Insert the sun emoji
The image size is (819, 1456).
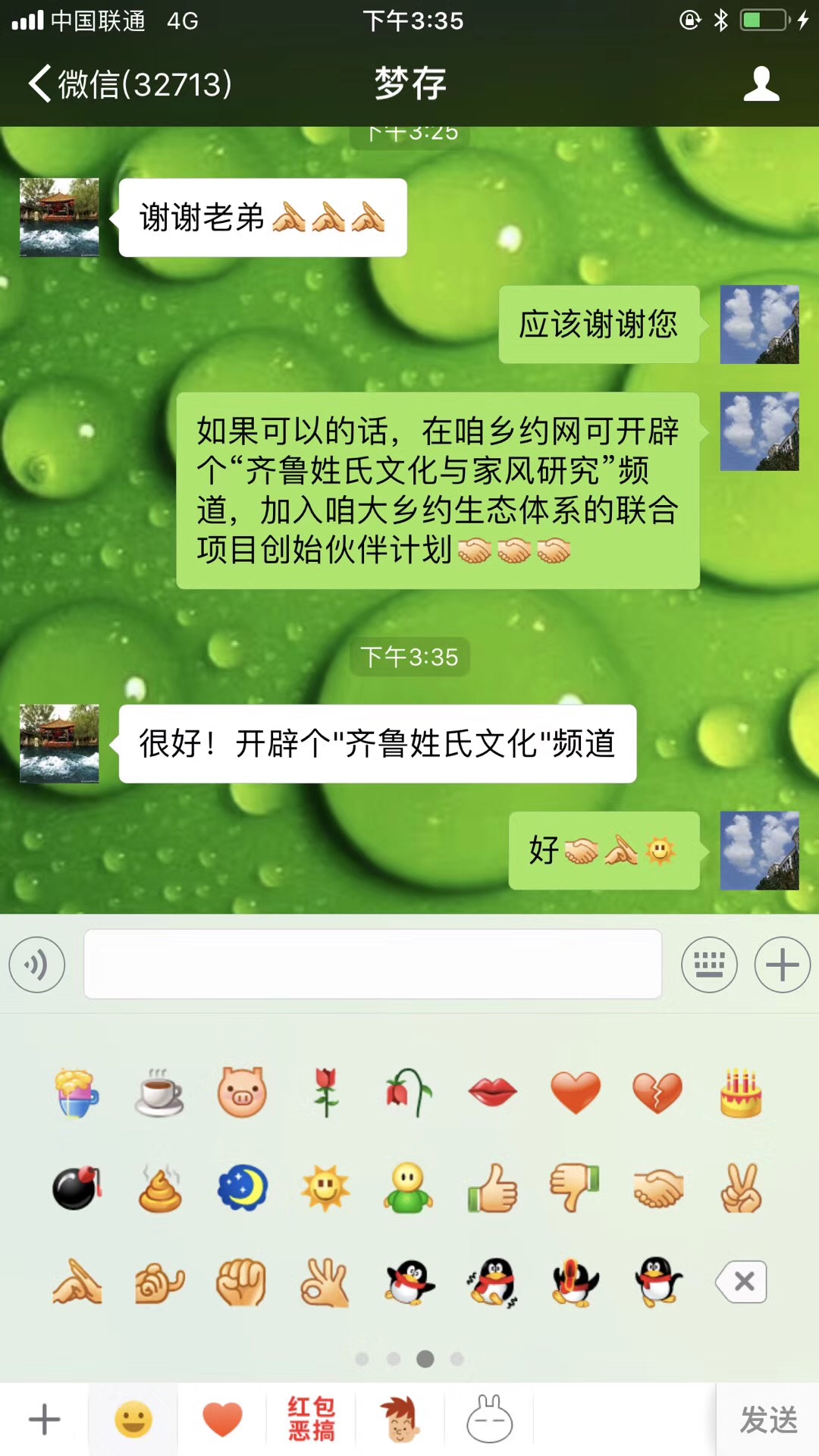tap(325, 1188)
